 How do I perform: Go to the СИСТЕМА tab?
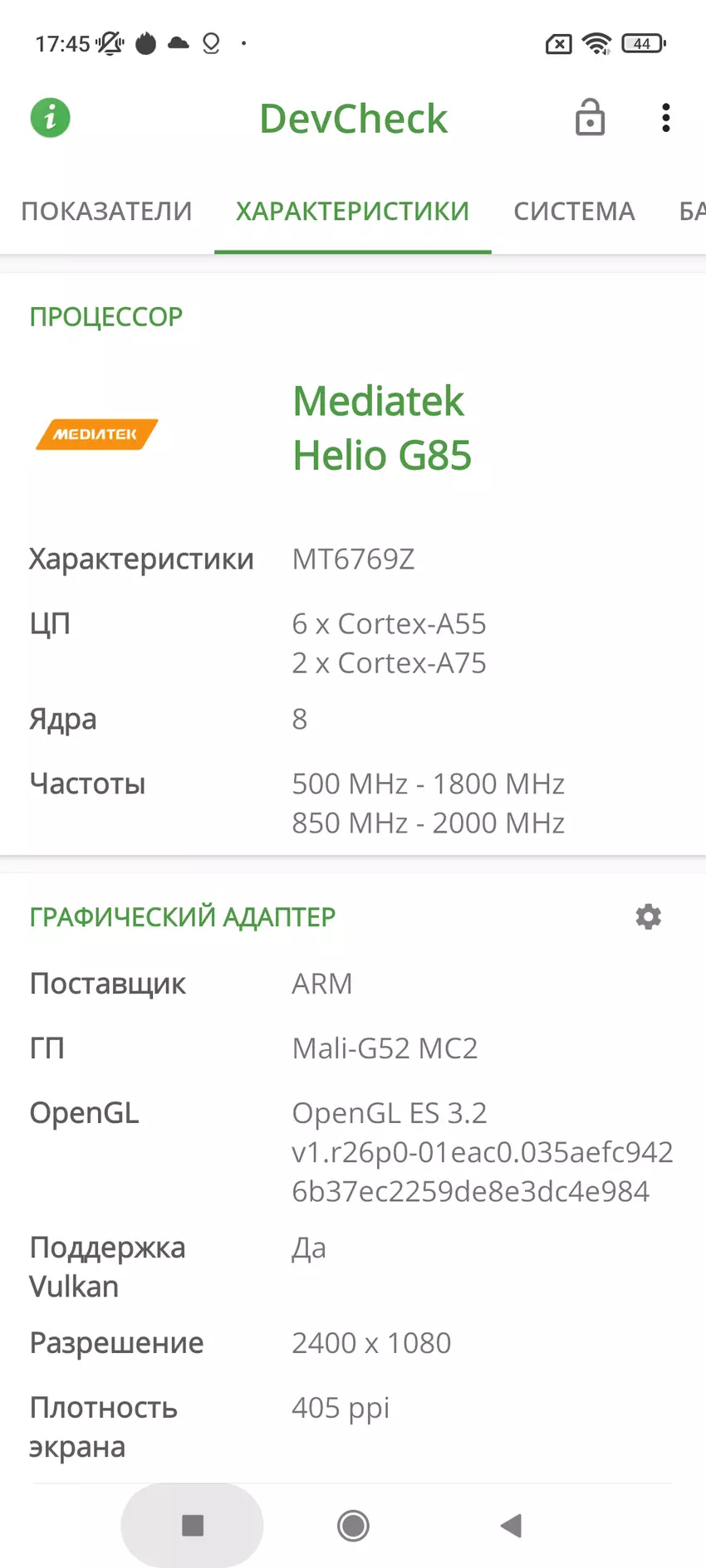tap(574, 211)
